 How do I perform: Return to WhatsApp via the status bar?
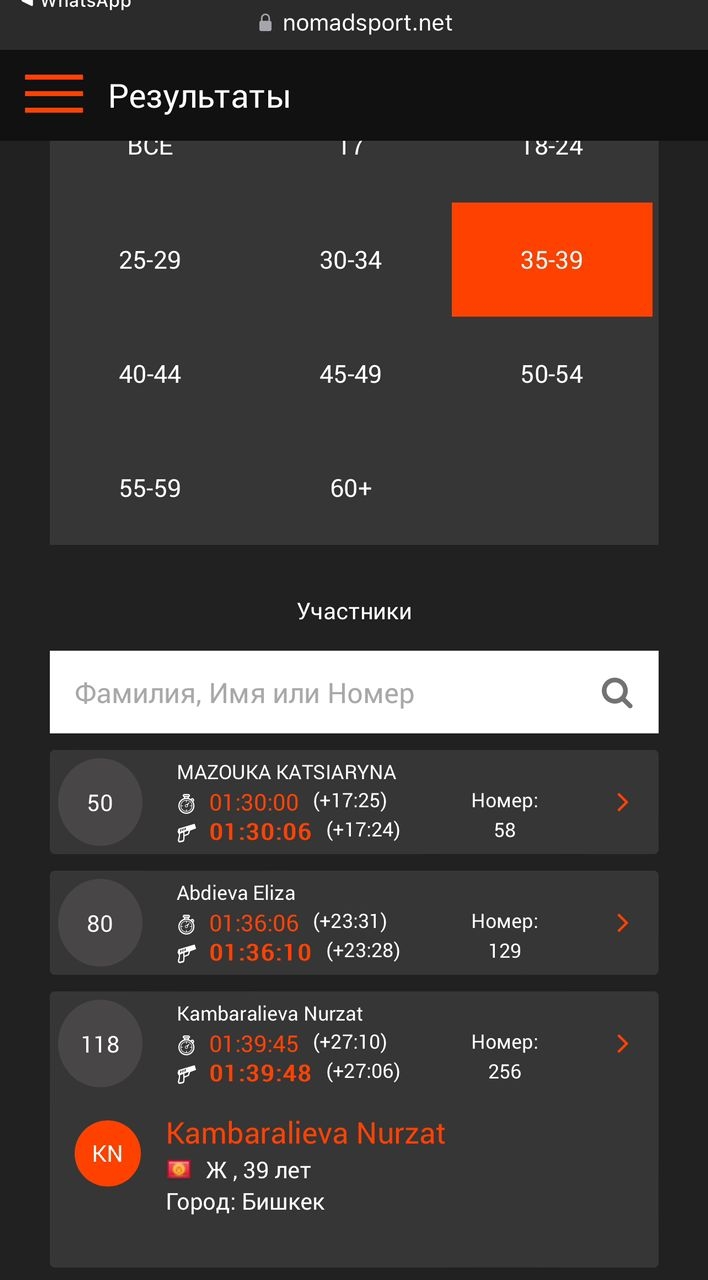click(x=75, y=5)
